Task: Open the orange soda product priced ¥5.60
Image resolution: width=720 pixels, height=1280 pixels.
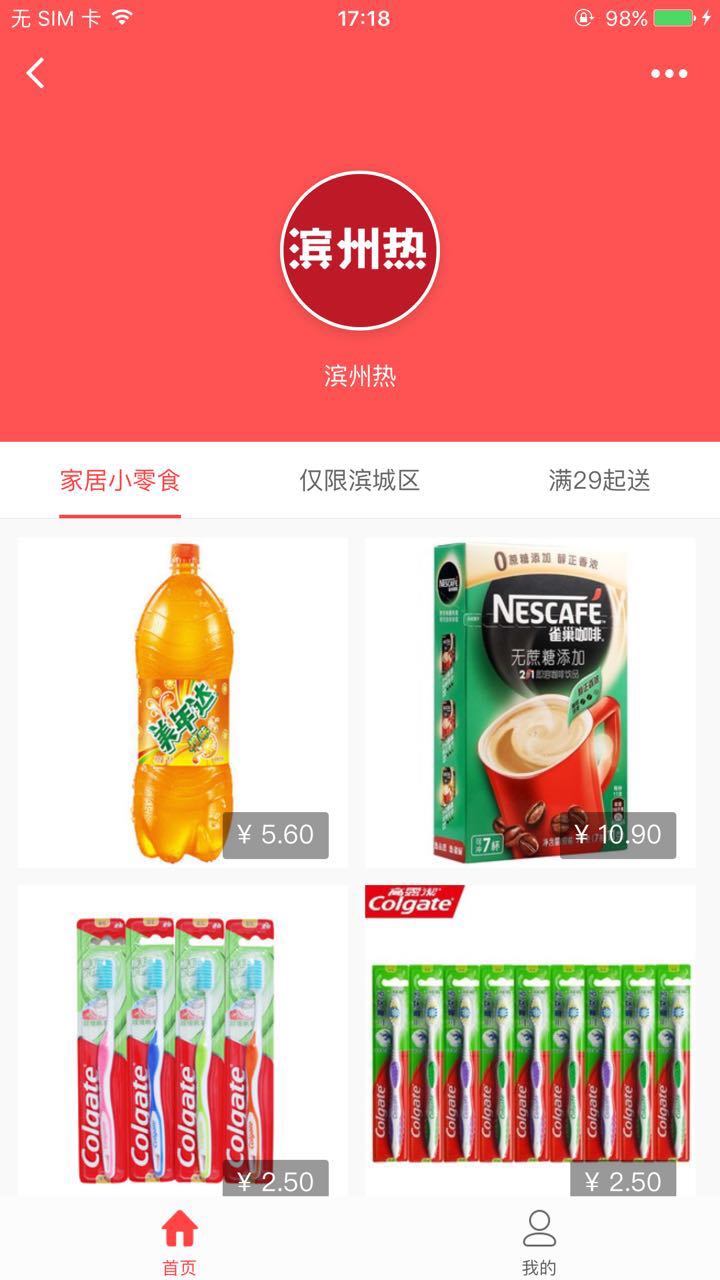Action: pos(183,702)
